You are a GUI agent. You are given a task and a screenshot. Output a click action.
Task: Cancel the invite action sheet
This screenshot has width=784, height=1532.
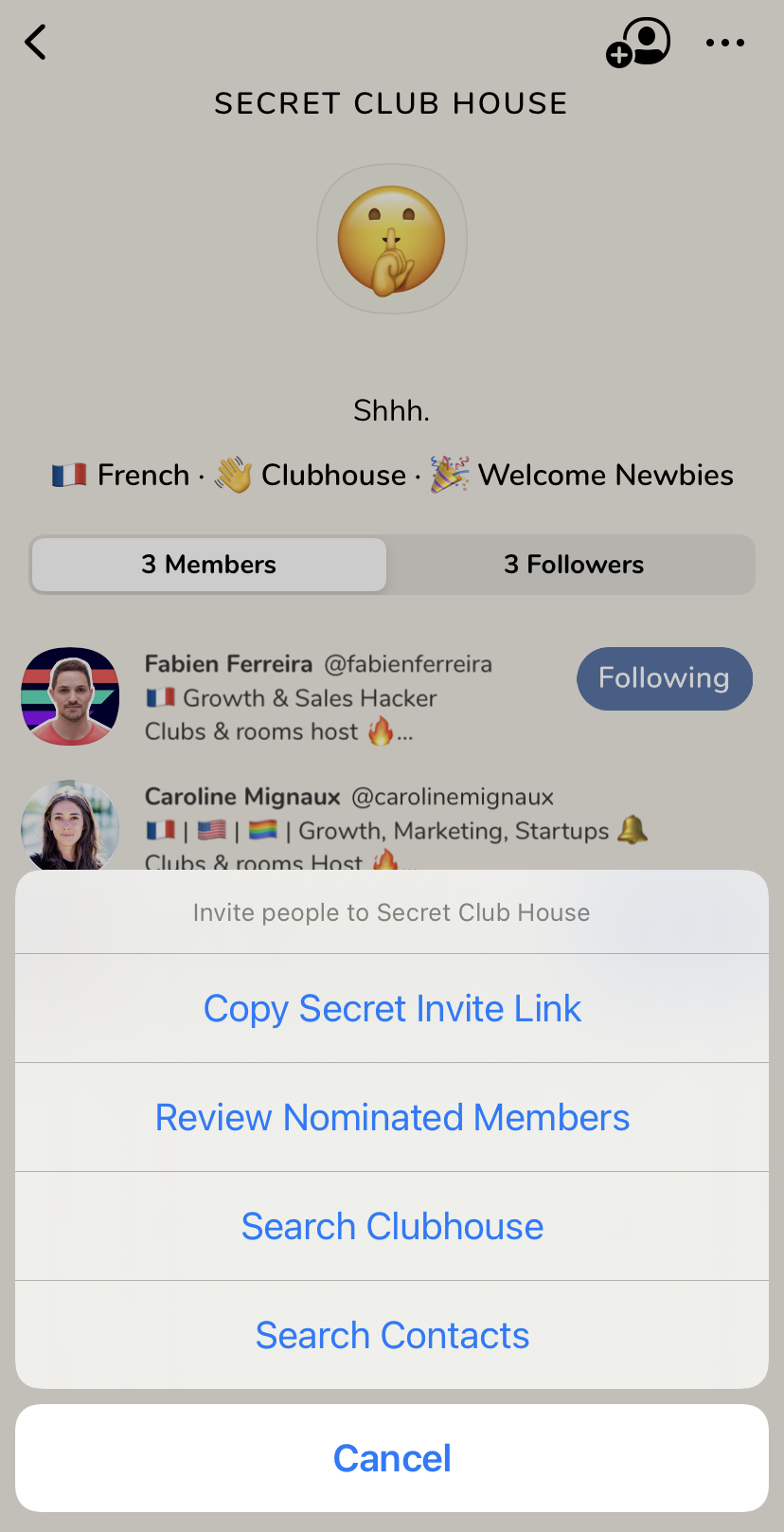click(x=392, y=1458)
